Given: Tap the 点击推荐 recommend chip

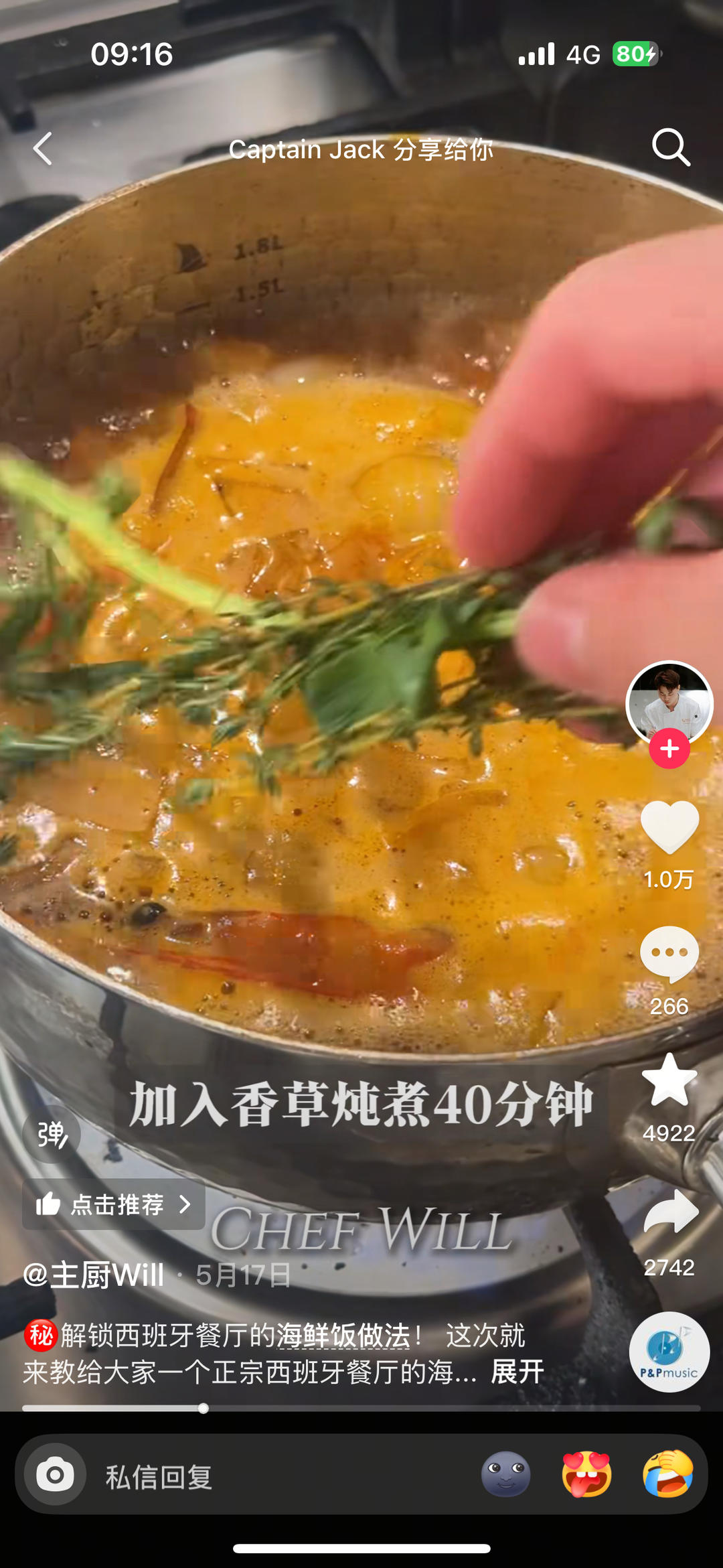Looking at the screenshot, I should (114, 1204).
